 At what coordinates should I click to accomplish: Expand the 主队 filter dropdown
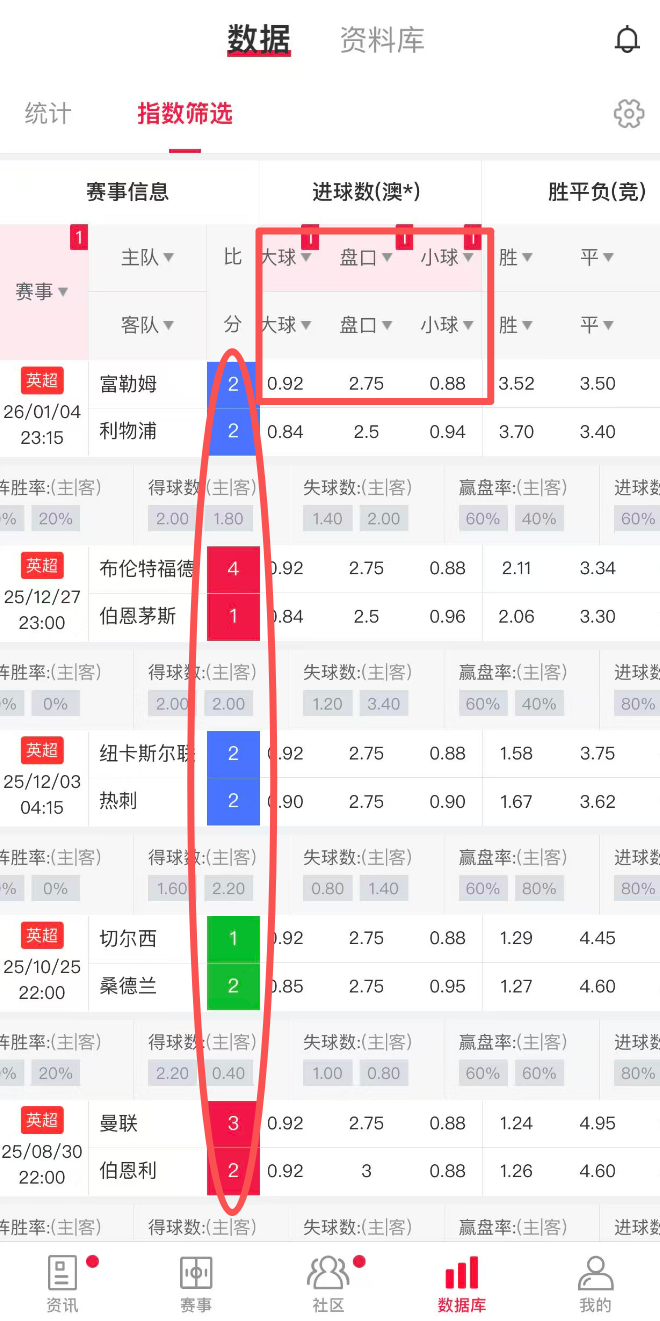pos(147,258)
